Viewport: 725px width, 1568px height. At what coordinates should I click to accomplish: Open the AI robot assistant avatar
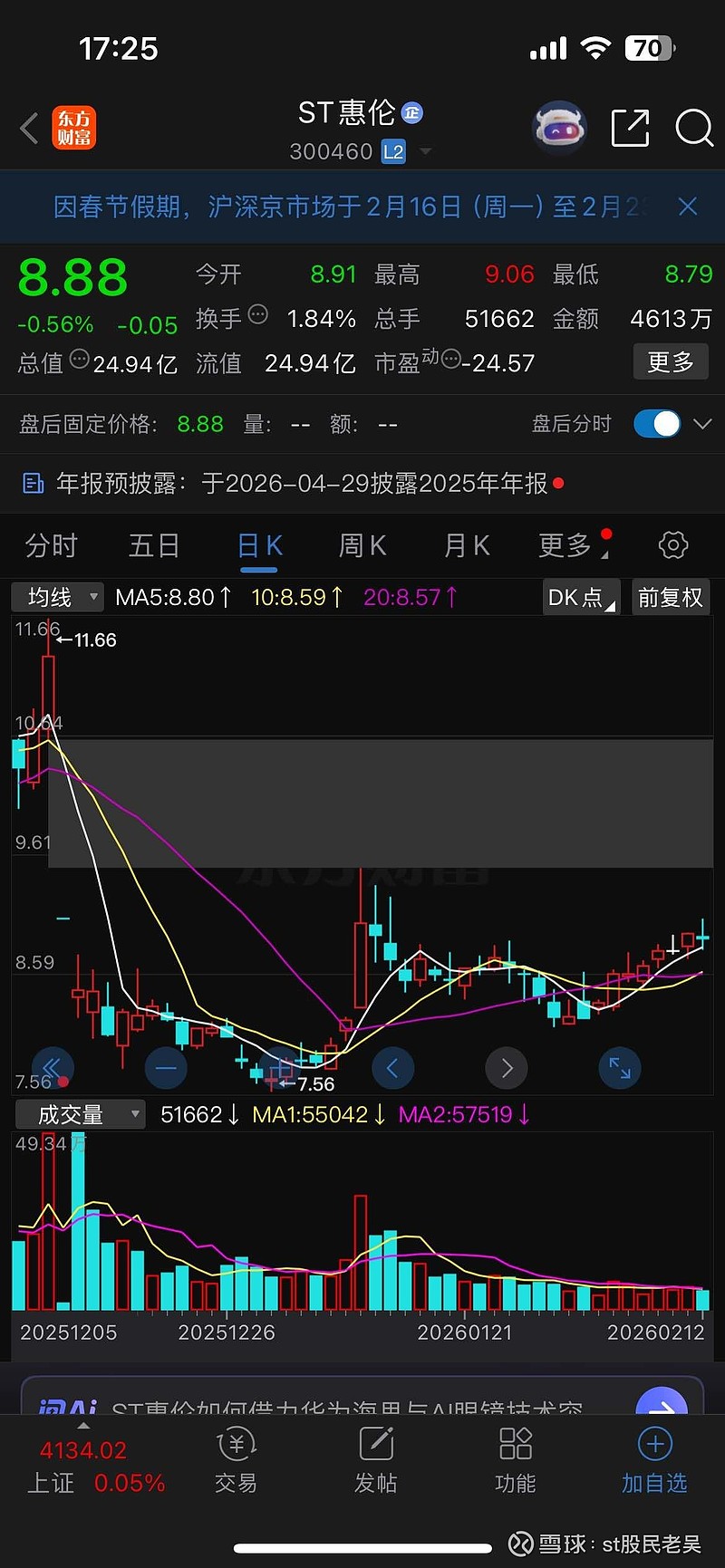click(x=559, y=128)
